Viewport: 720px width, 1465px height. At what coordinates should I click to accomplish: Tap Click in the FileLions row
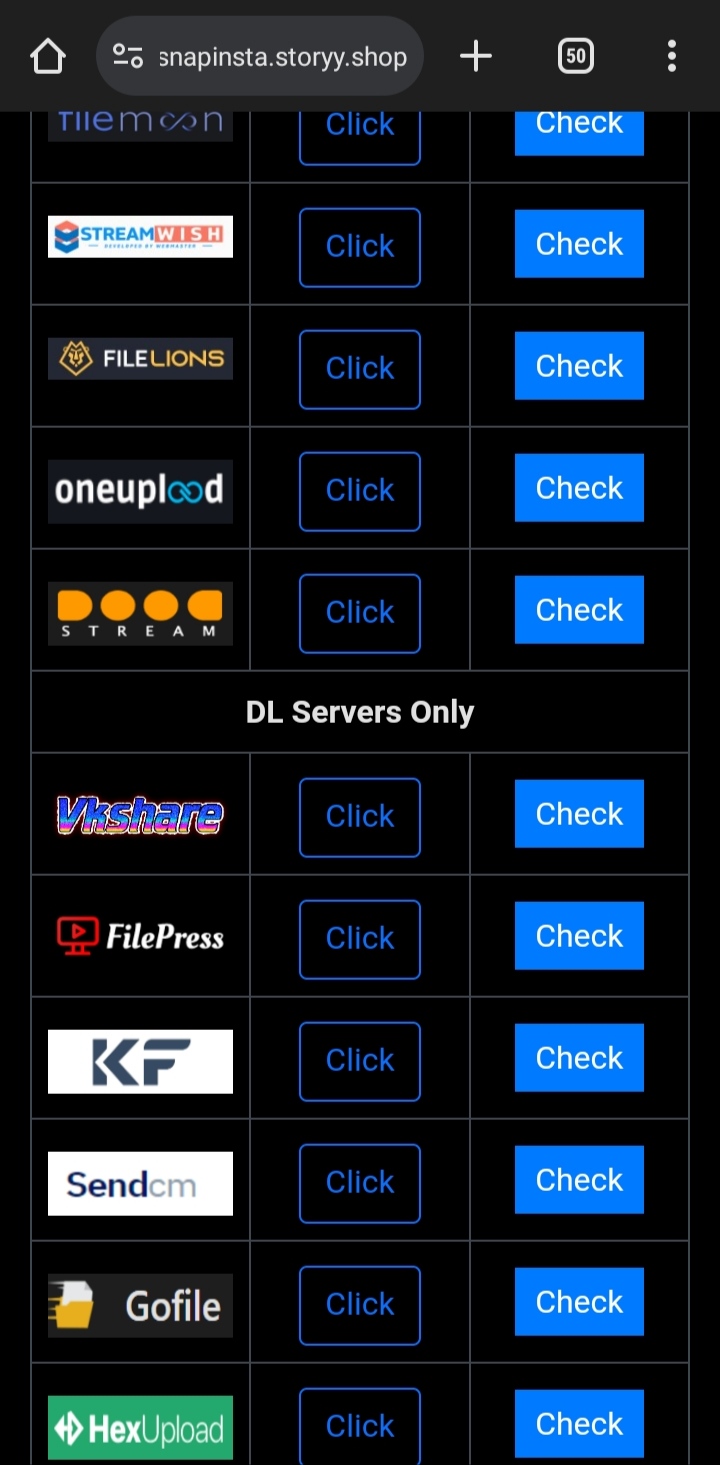(x=359, y=369)
